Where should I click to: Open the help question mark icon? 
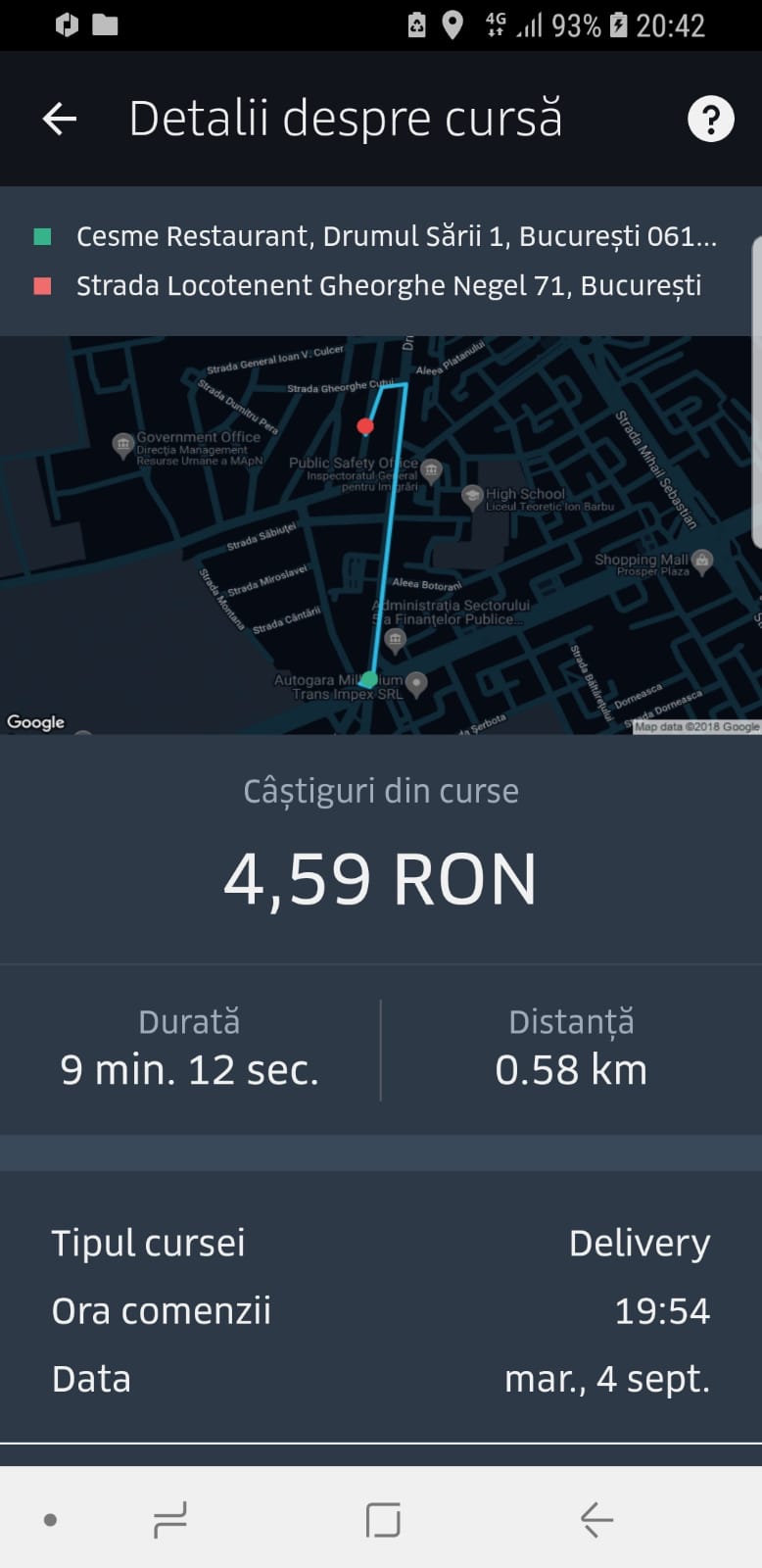710,120
